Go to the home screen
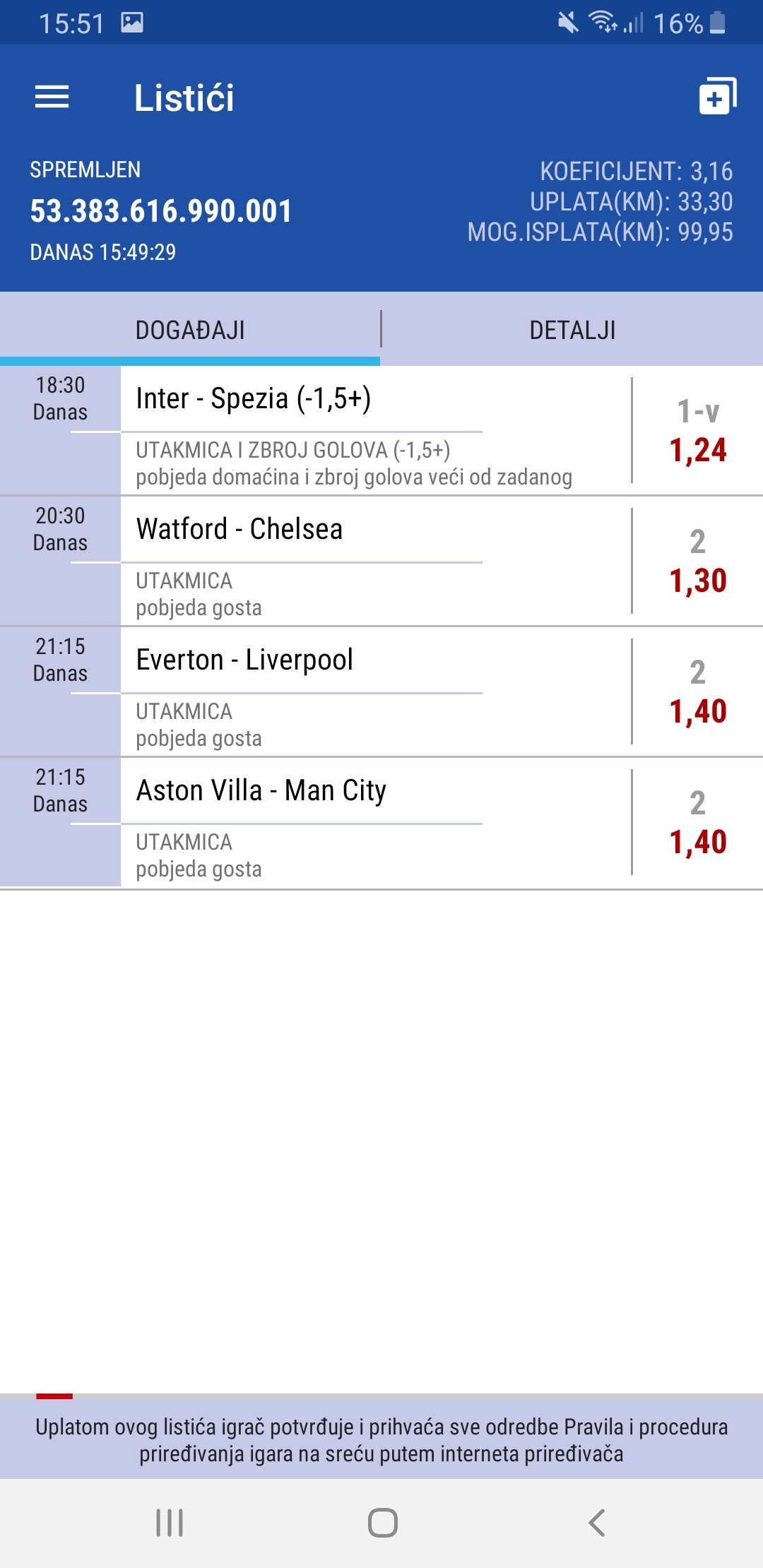The height and width of the screenshot is (1568, 763). pyautogui.click(x=382, y=1523)
